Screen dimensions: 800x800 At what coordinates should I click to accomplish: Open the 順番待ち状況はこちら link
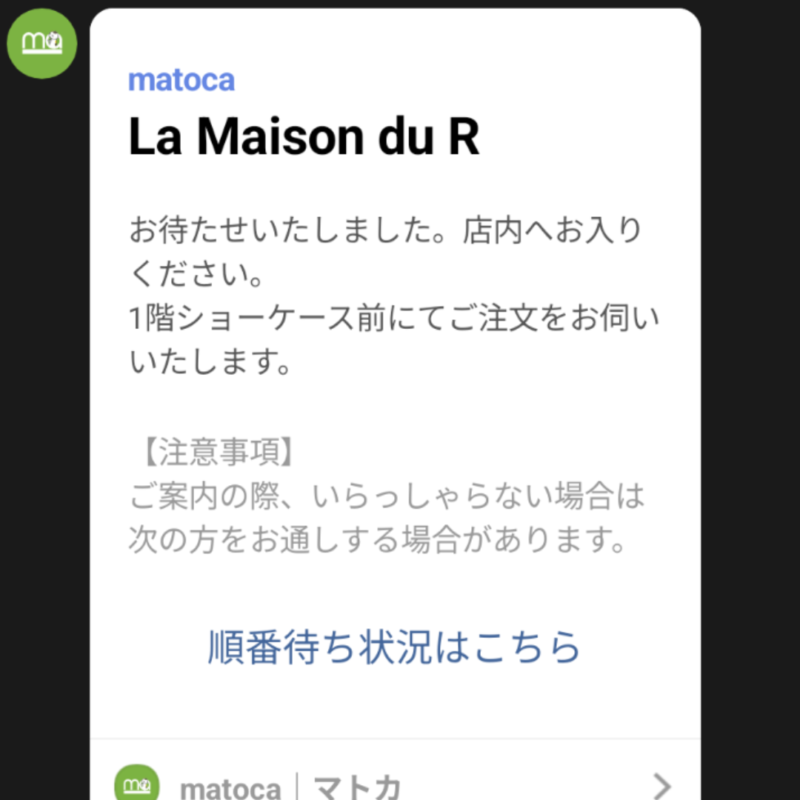pyautogui.click(x=395, y=647)
